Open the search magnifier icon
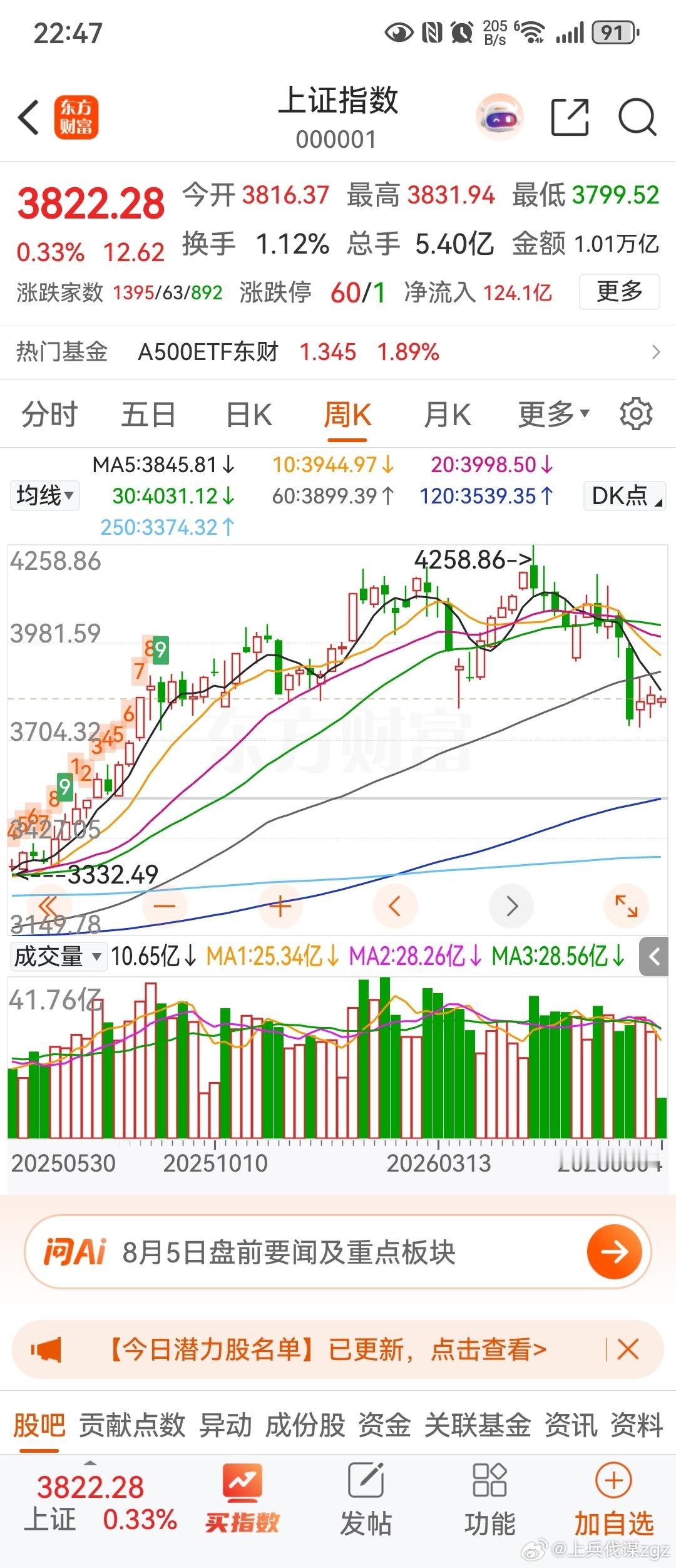The width and height of the screenshot is (676, 1568). (x=637, y=117)
